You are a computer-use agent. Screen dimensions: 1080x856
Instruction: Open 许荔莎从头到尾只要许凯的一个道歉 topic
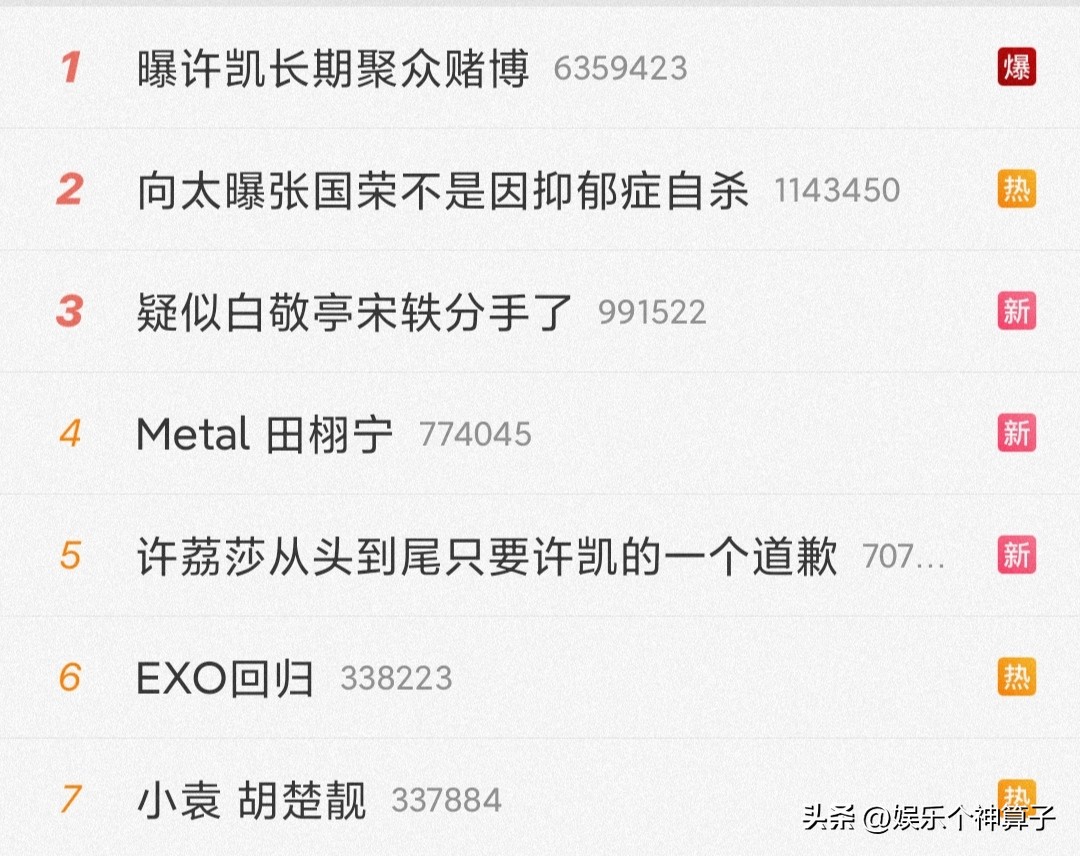tap(487, 557)
